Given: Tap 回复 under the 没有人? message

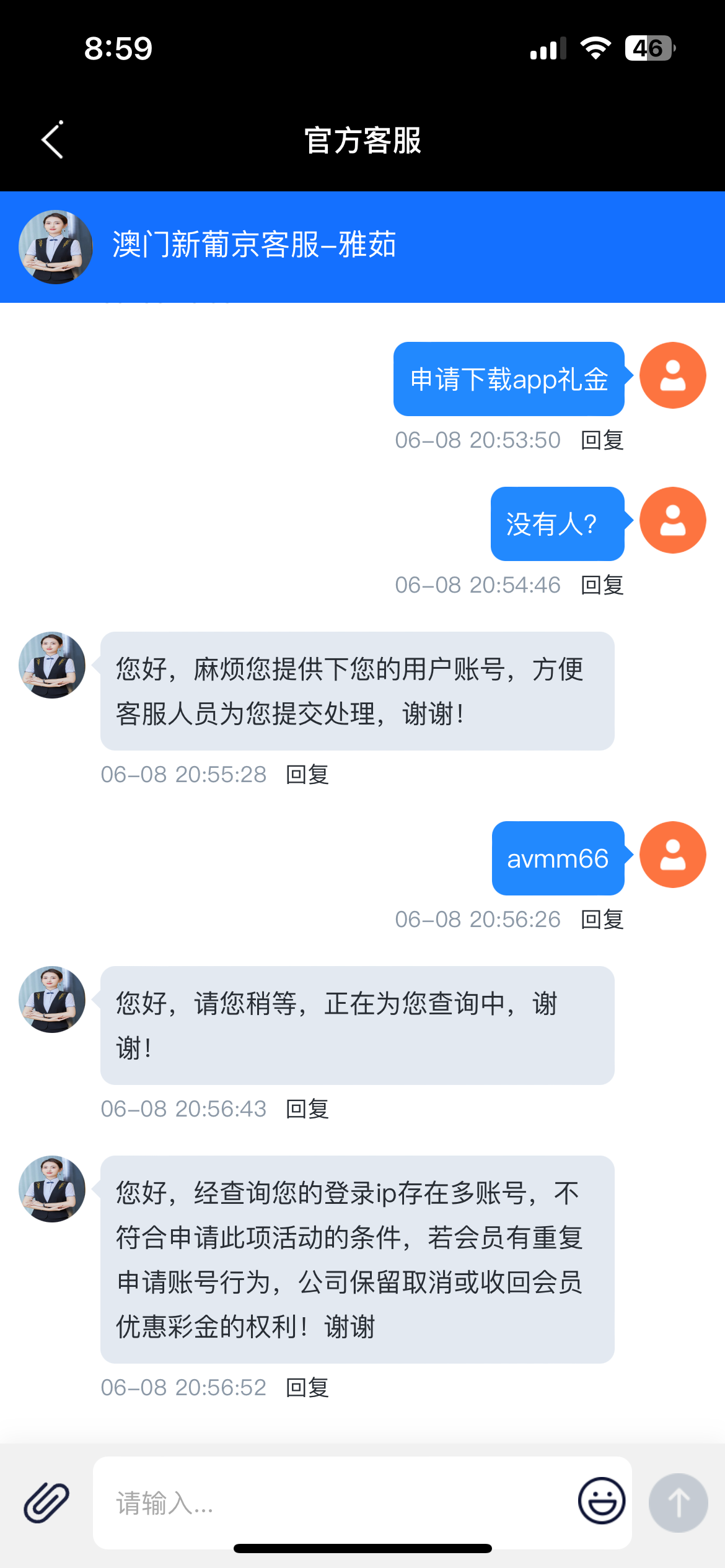Looking at the screenshot, I should point(602,585).
